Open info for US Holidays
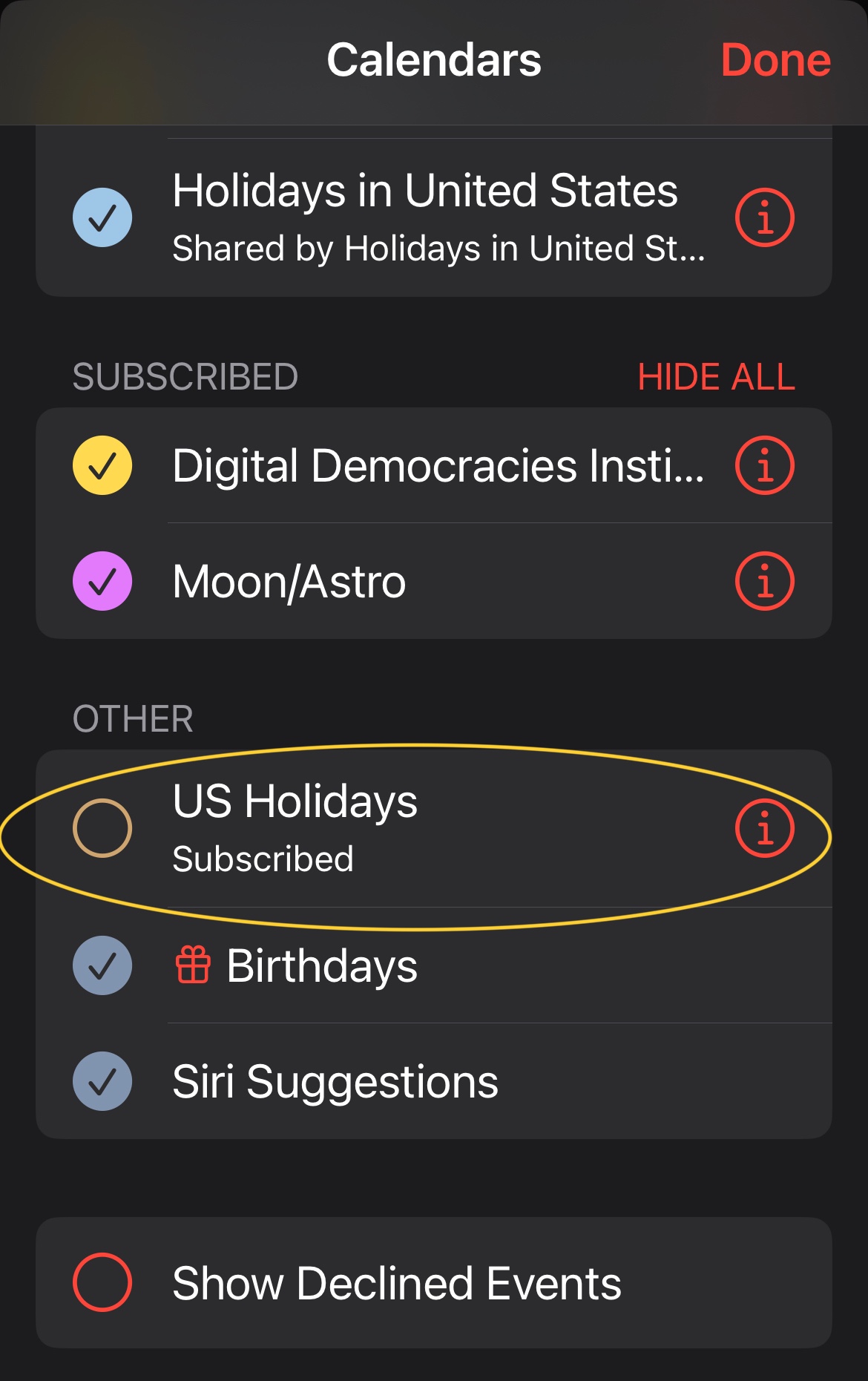The width and height of the screenshot is (868, 1381). [764, 828]
